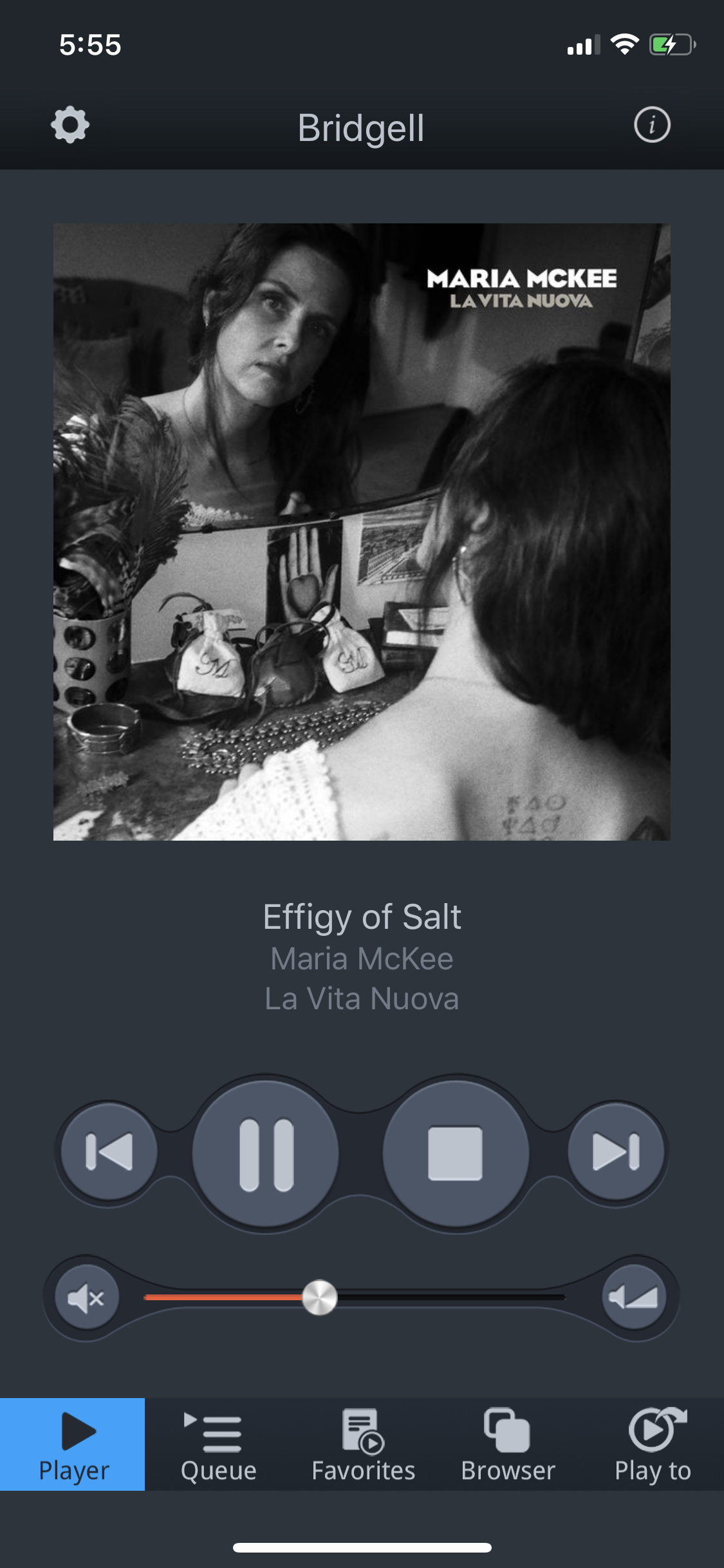Image resolution: width=724 pixels, height=1568 pixels.
Task: Open the info icon
Action: (x=652, y=125)
